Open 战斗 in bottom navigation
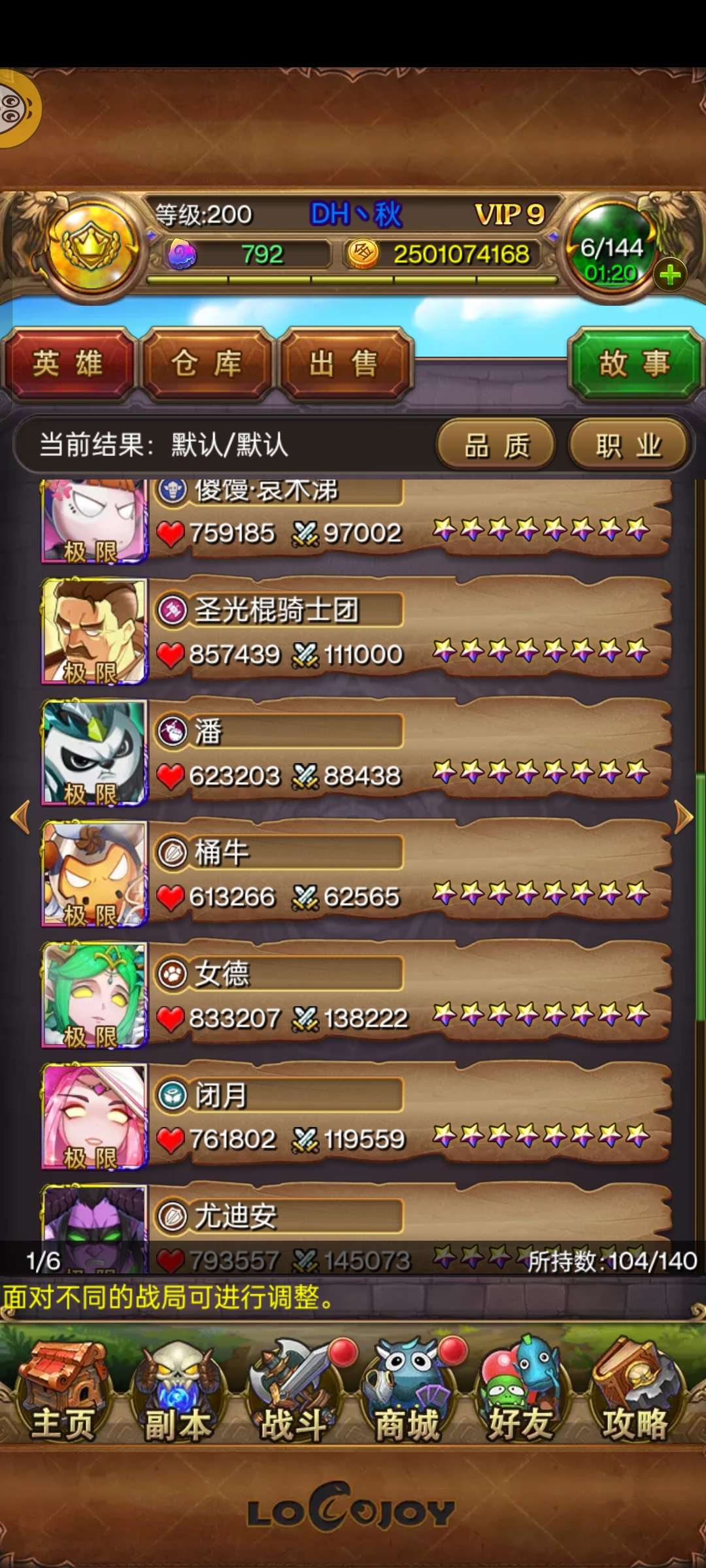 pos(293,1392)
